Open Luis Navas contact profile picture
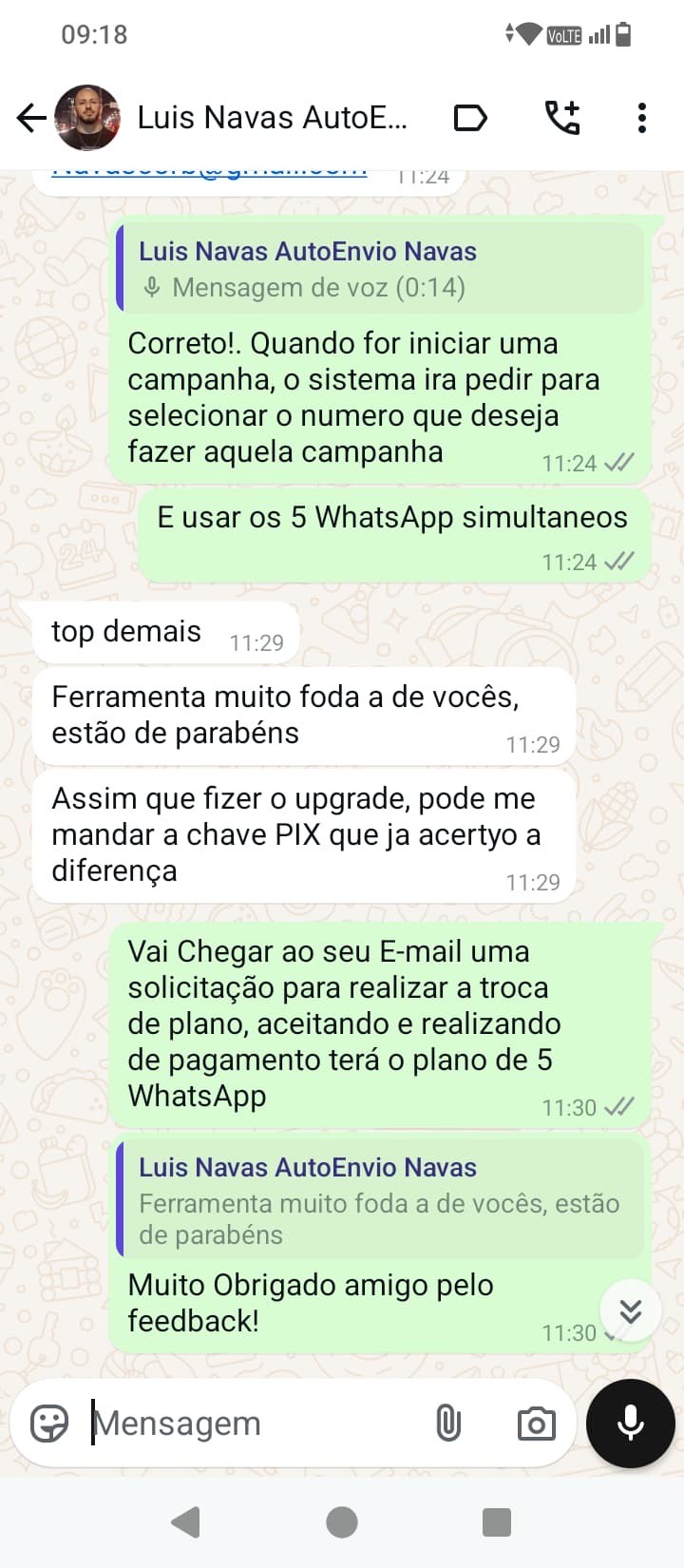This screenshot has height=1568, width=684. 87,118
